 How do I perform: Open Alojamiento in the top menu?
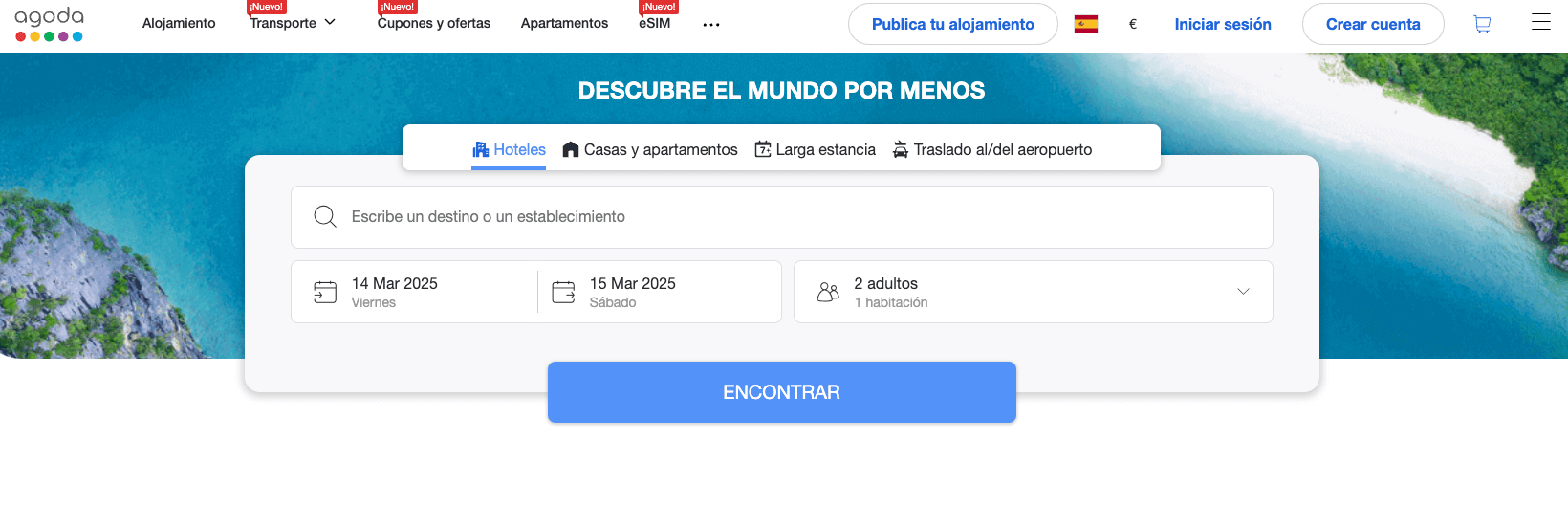[x=179, y=23]
